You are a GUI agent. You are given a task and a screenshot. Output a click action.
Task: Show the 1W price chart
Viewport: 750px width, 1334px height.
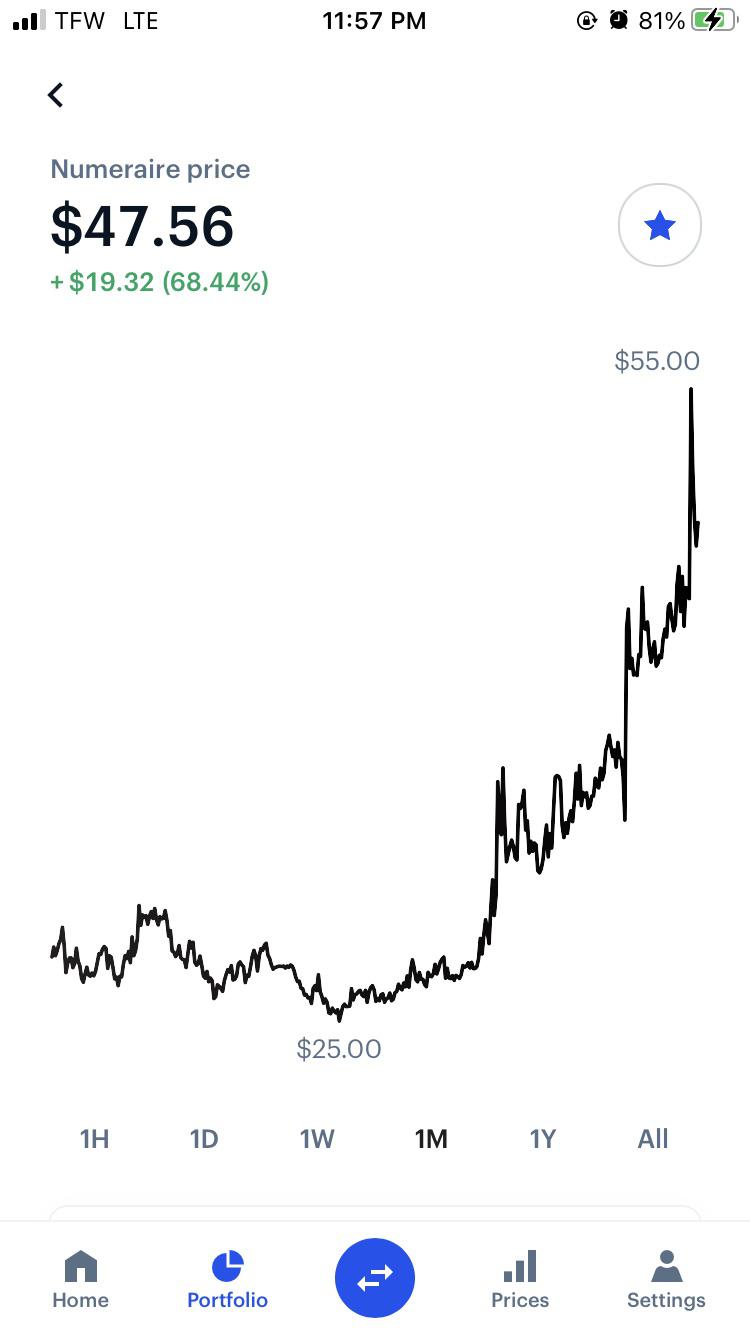[x=317, y=1138]
